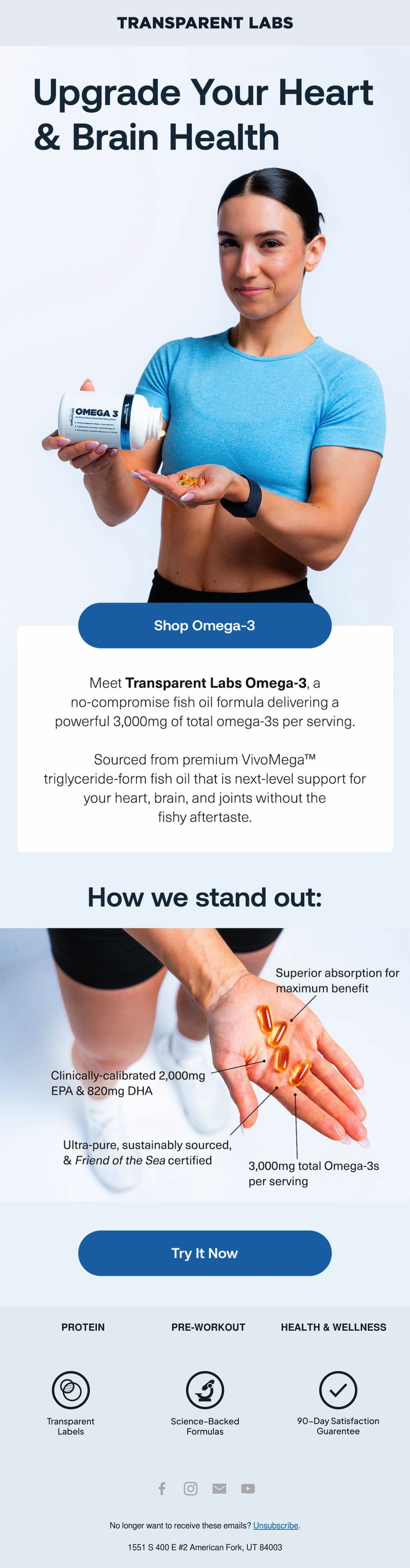
Task: Open the Facebook page icon
Action: [x=162, y=1488]
